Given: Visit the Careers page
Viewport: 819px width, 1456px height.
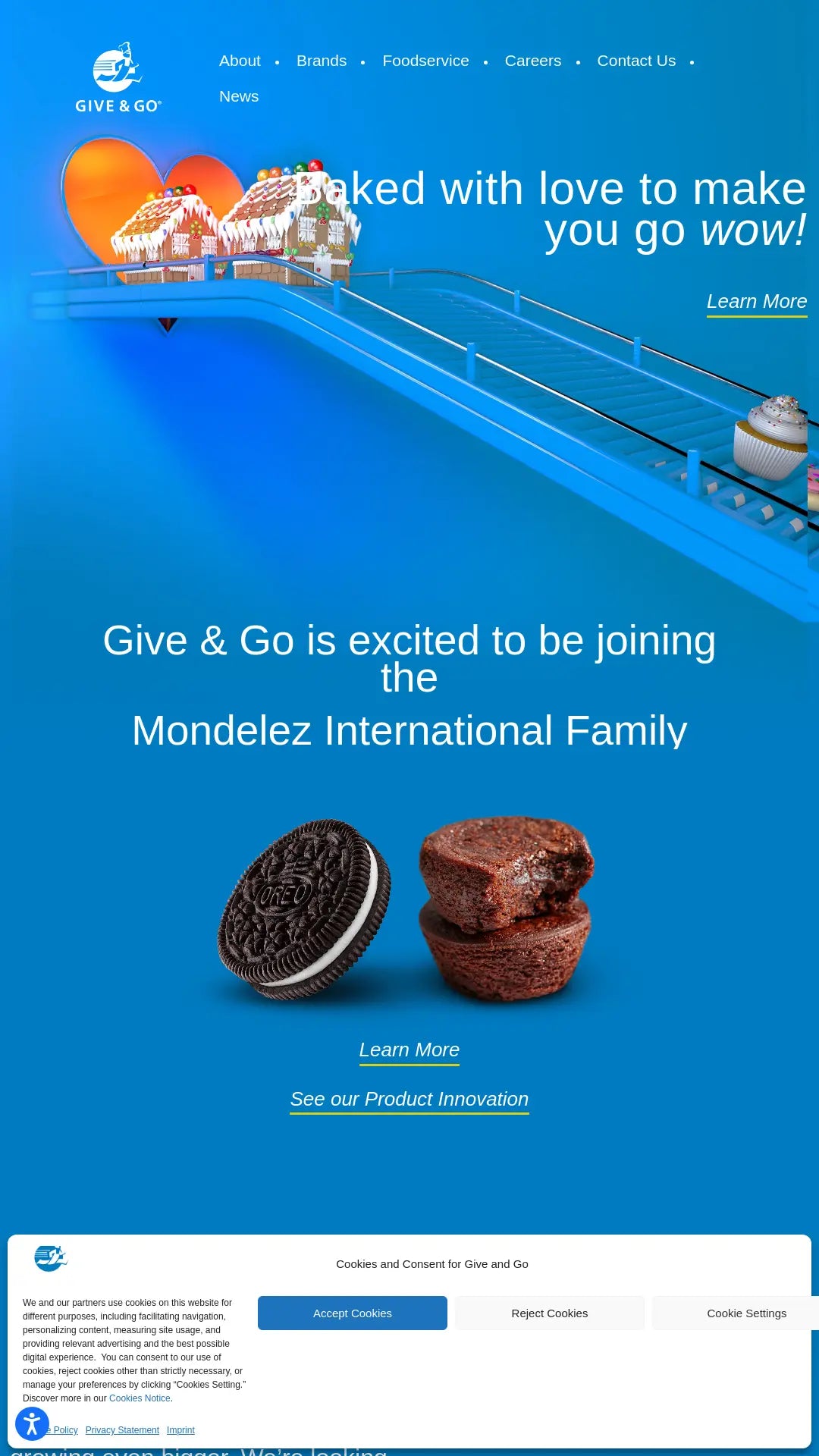Looking at the screenshot, I should (533, 61).
